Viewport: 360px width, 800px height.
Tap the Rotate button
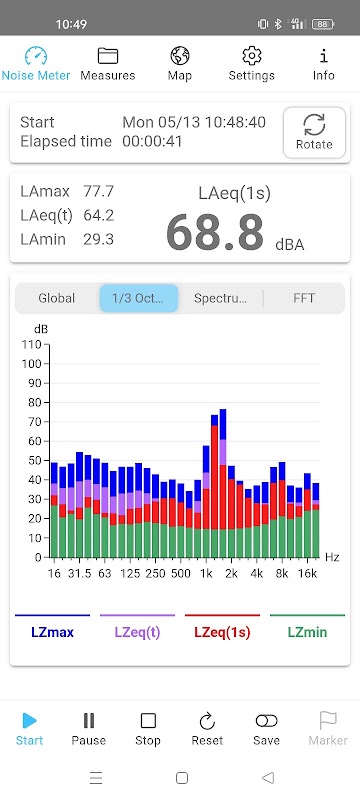pos(314,132)
